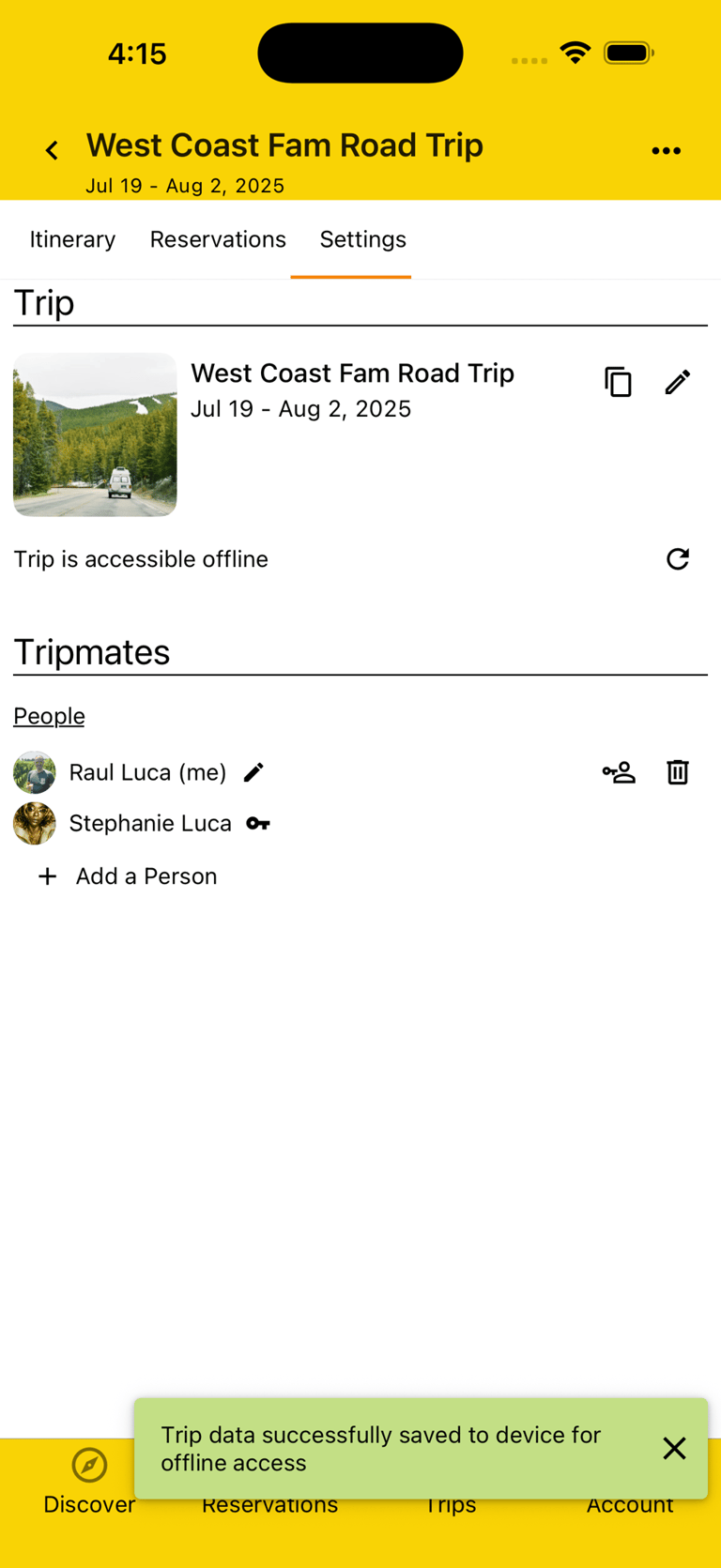Click the key icon next to Stephanie Luca

(x=255, y=823)
